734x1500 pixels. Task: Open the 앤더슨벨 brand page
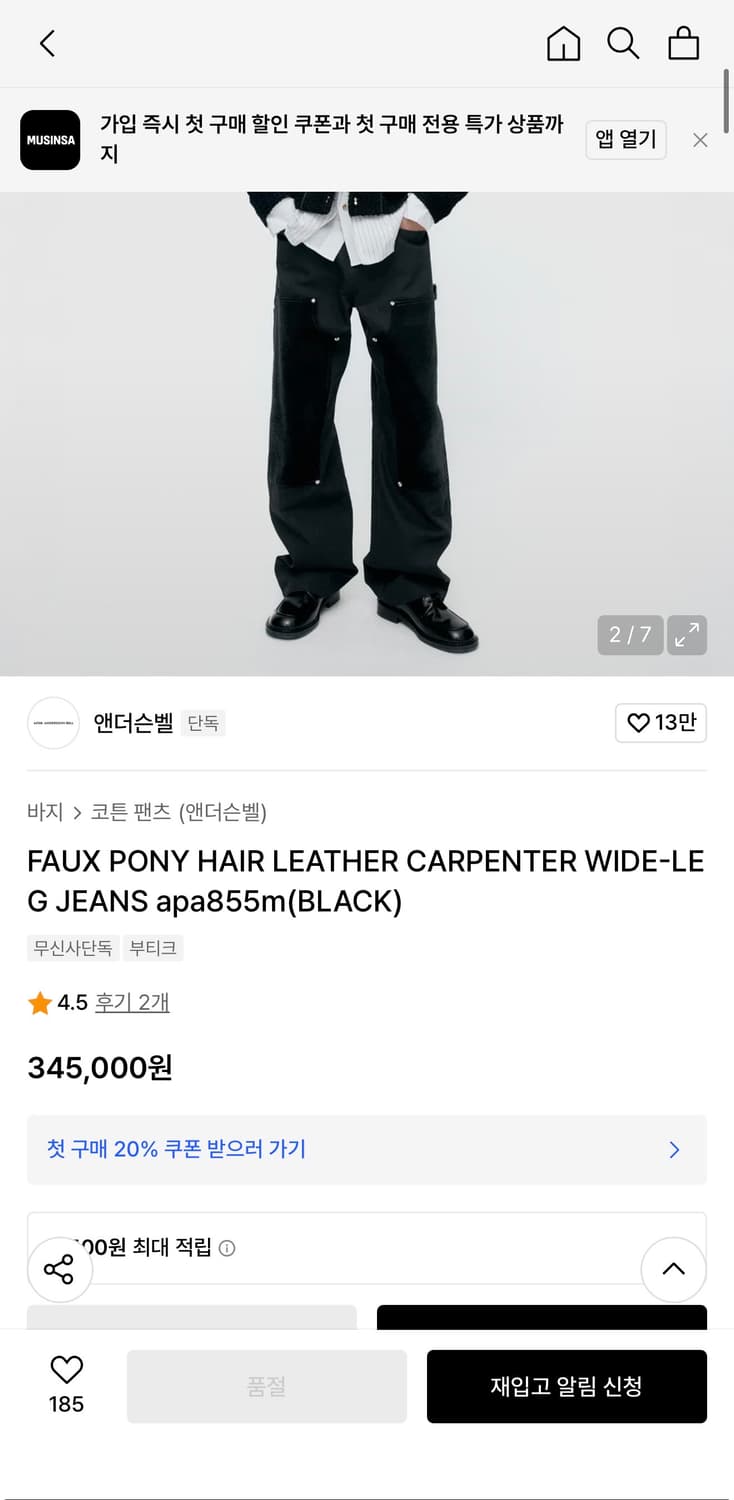128,723
